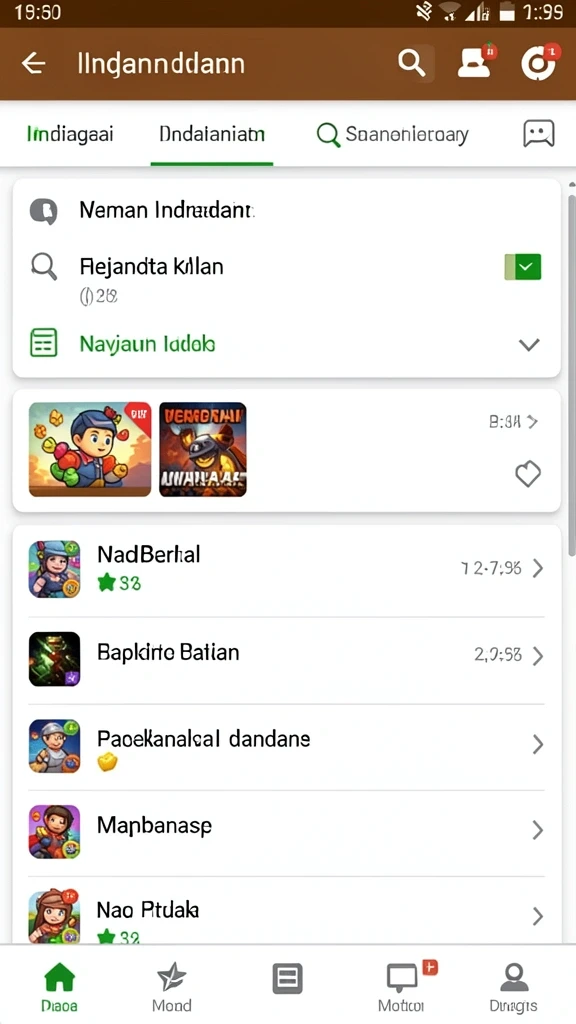This screenshot has width=576, height=1024.
Task: Open the Saanenieroary search tab
Action: pyautogui.click(x=393, y=135)
